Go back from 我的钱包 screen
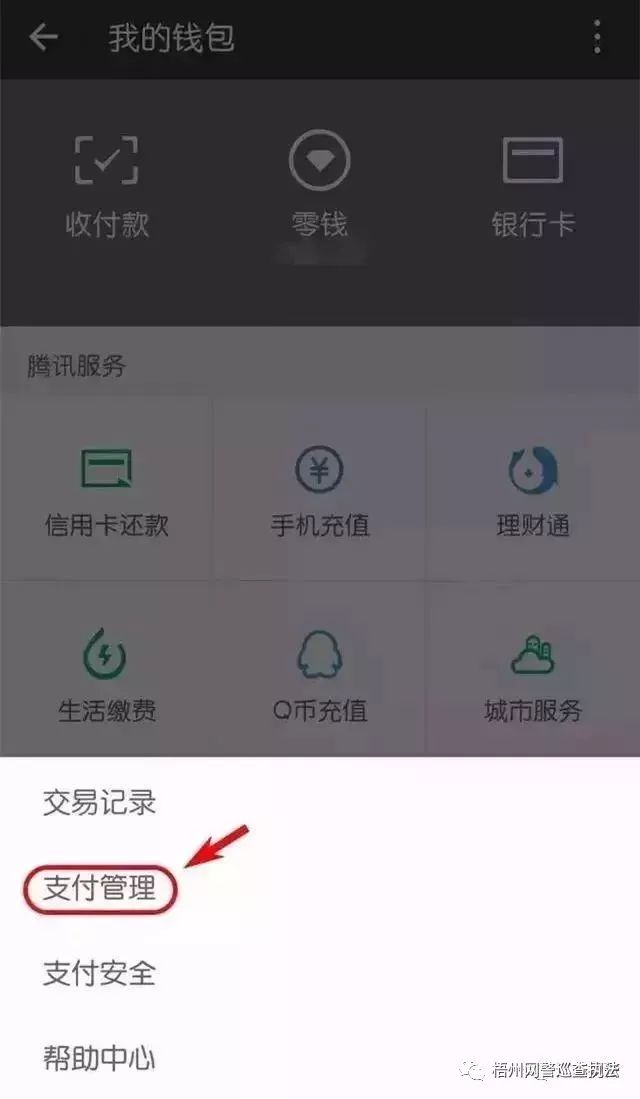 pyautogui.click(x=43, y=39)
